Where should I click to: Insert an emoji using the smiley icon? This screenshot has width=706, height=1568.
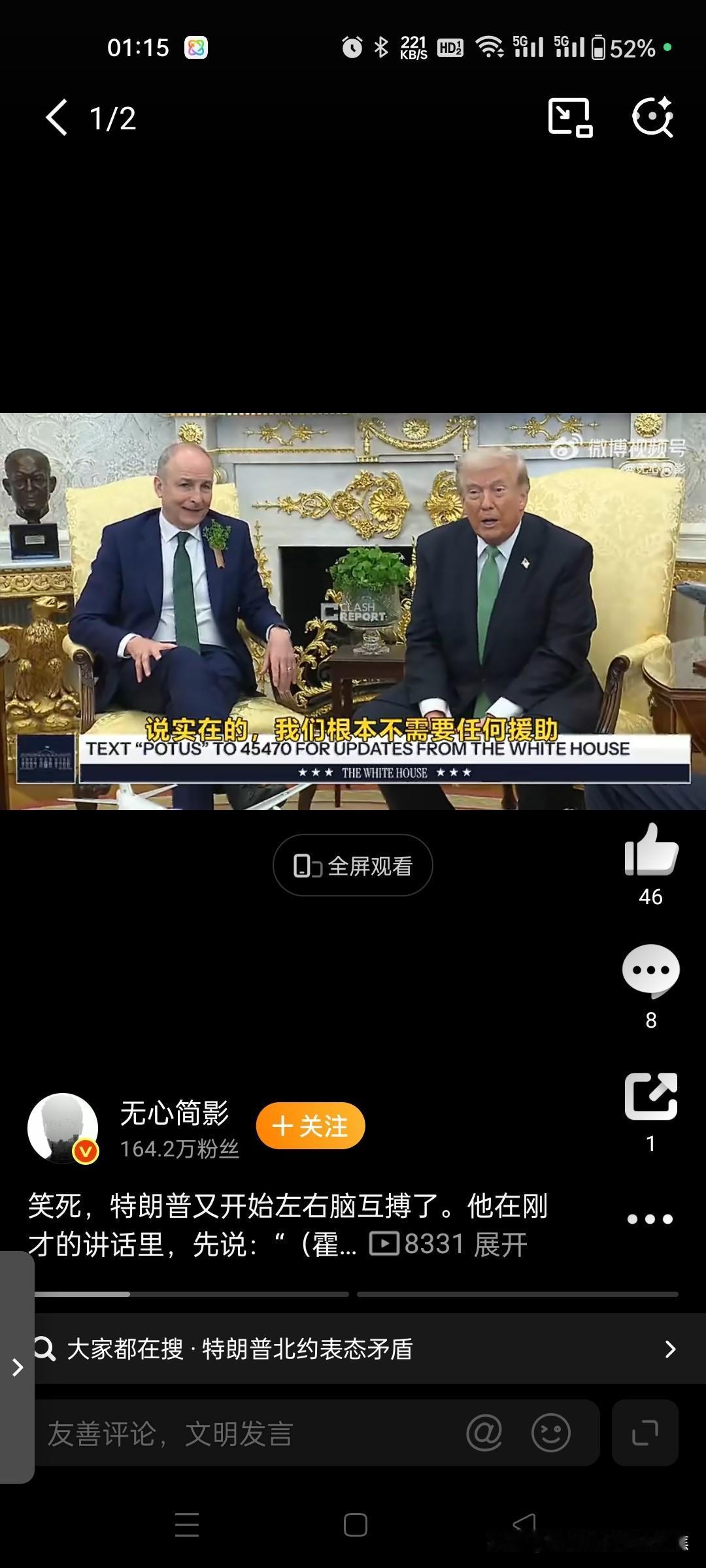(x=552, y=1434)
